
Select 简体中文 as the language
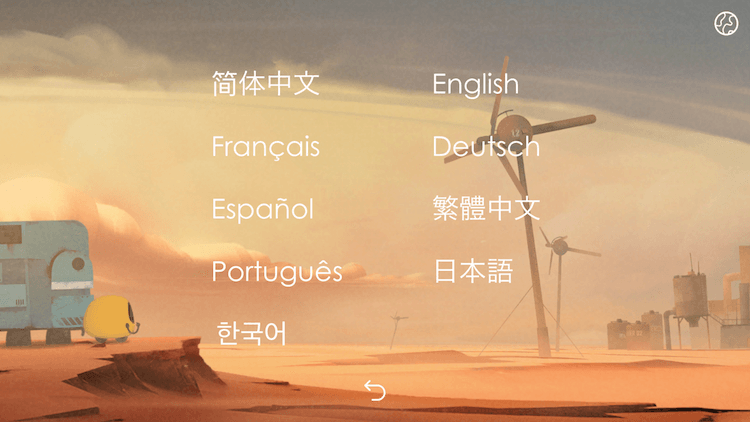(x=265, y=84)
